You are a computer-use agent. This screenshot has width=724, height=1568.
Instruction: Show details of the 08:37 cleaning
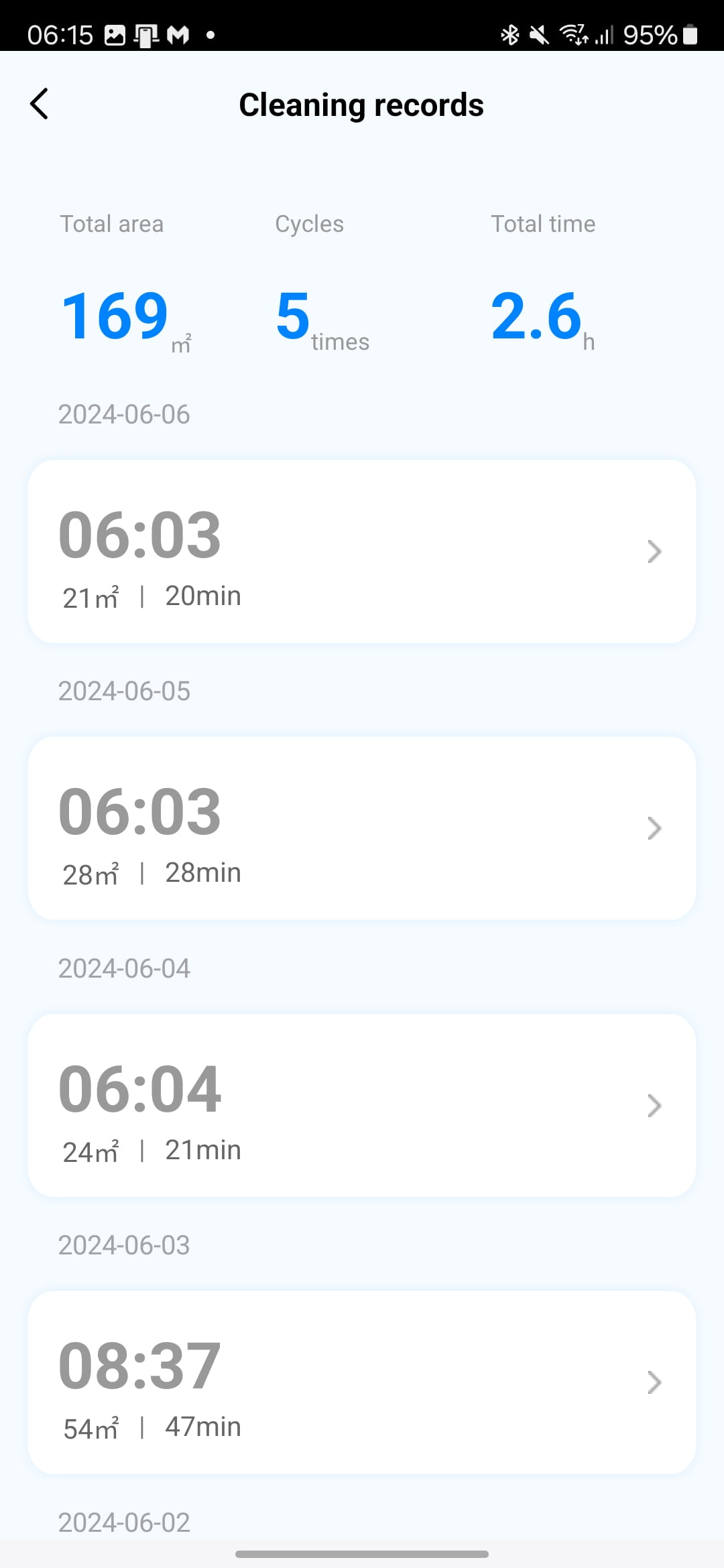click(x=362, y=1382)
